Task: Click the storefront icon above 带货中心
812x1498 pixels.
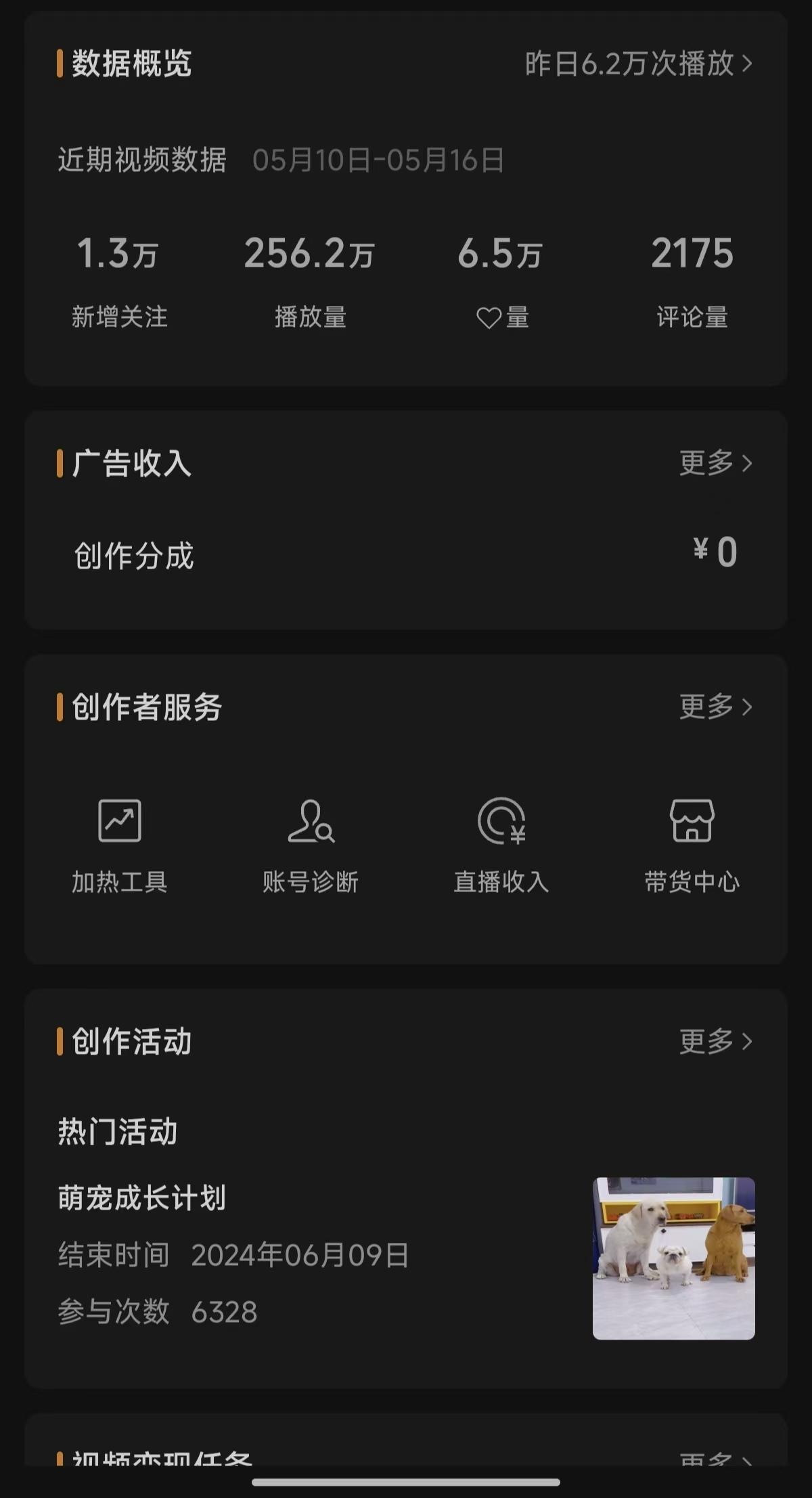Action: tap(692, 822)
